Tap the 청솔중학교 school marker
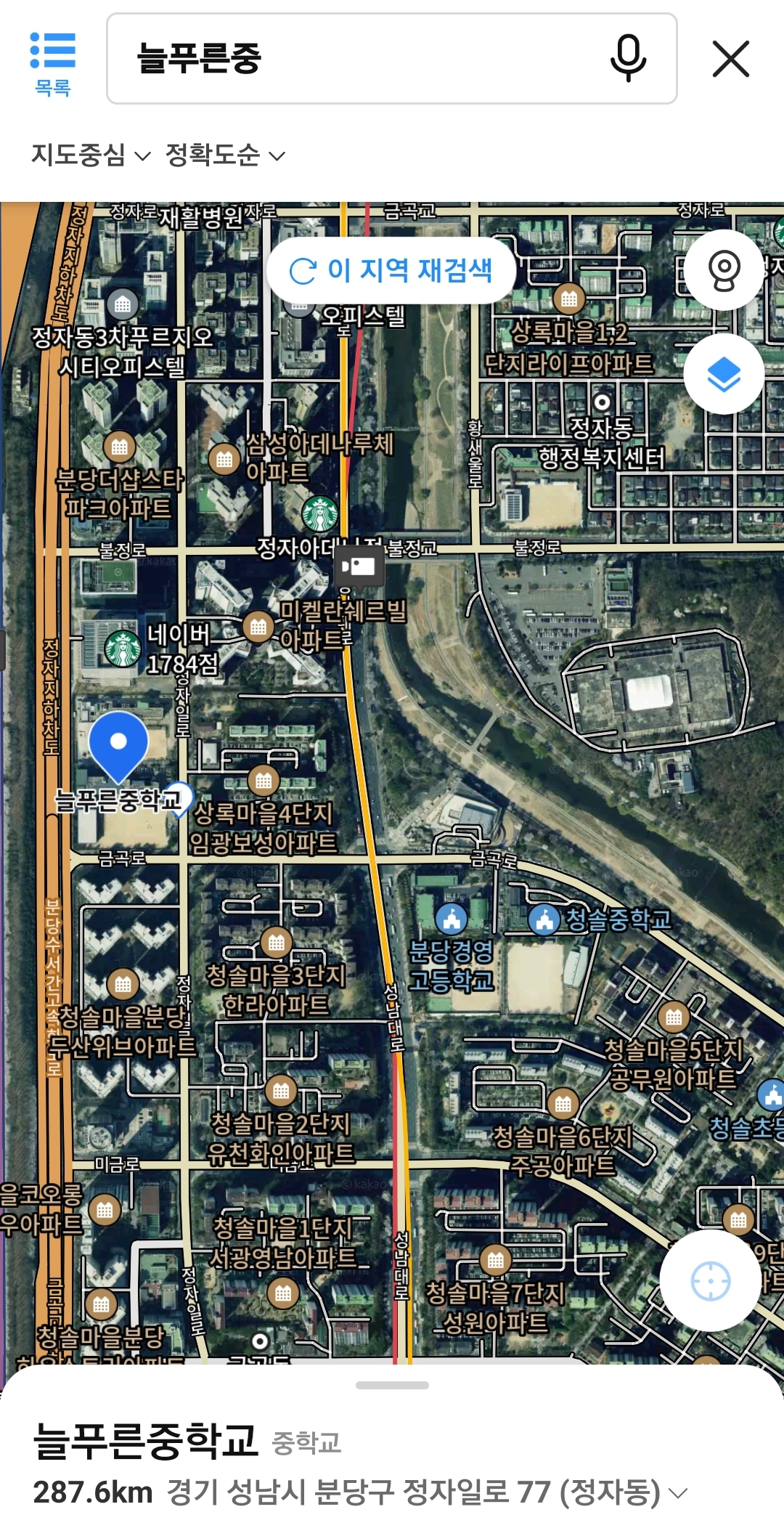This screenshot has width=784, height=1536. click(x=544, y=919)
